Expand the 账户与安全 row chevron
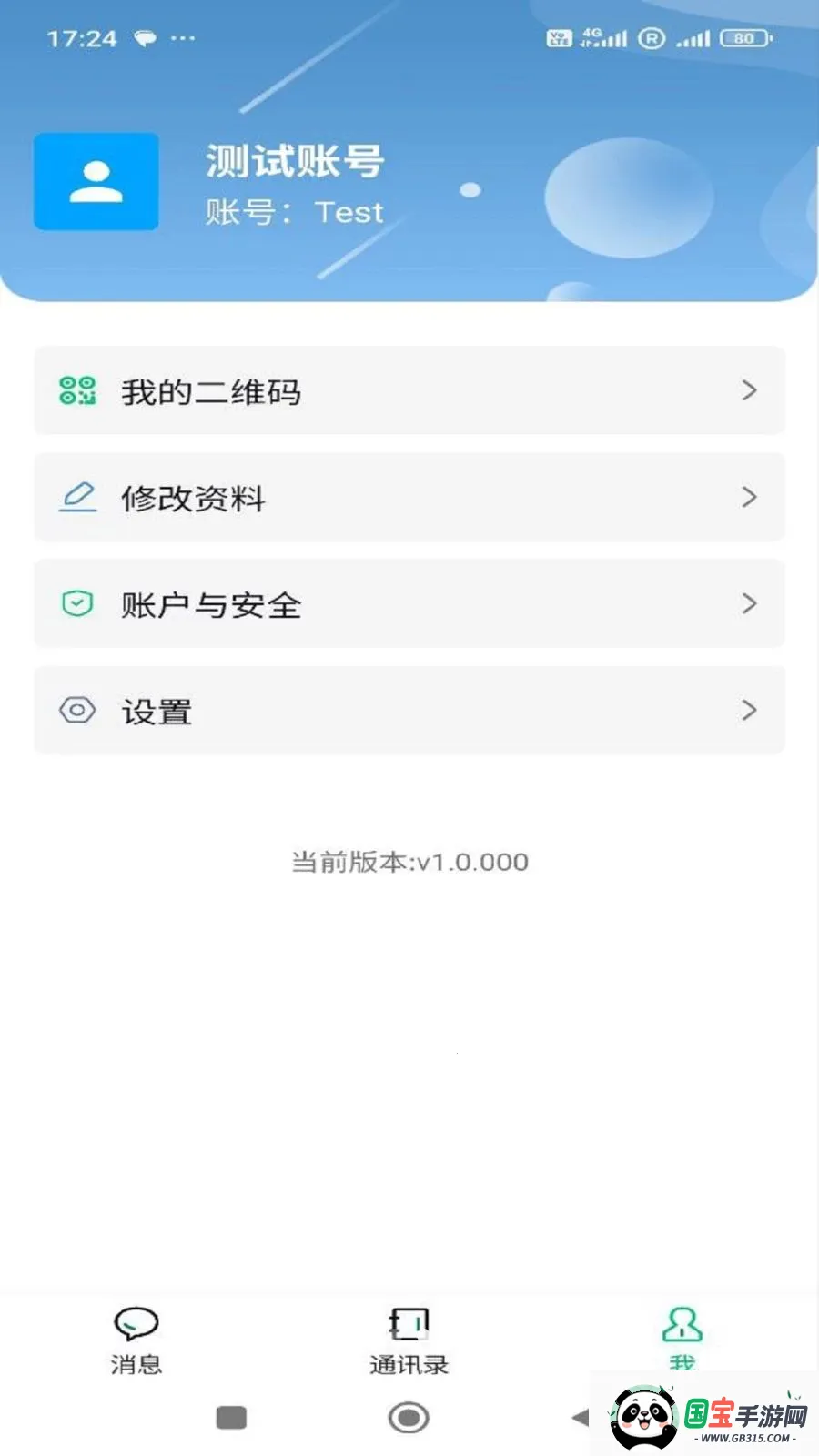 pyautogui.click(x=749, y=603)
